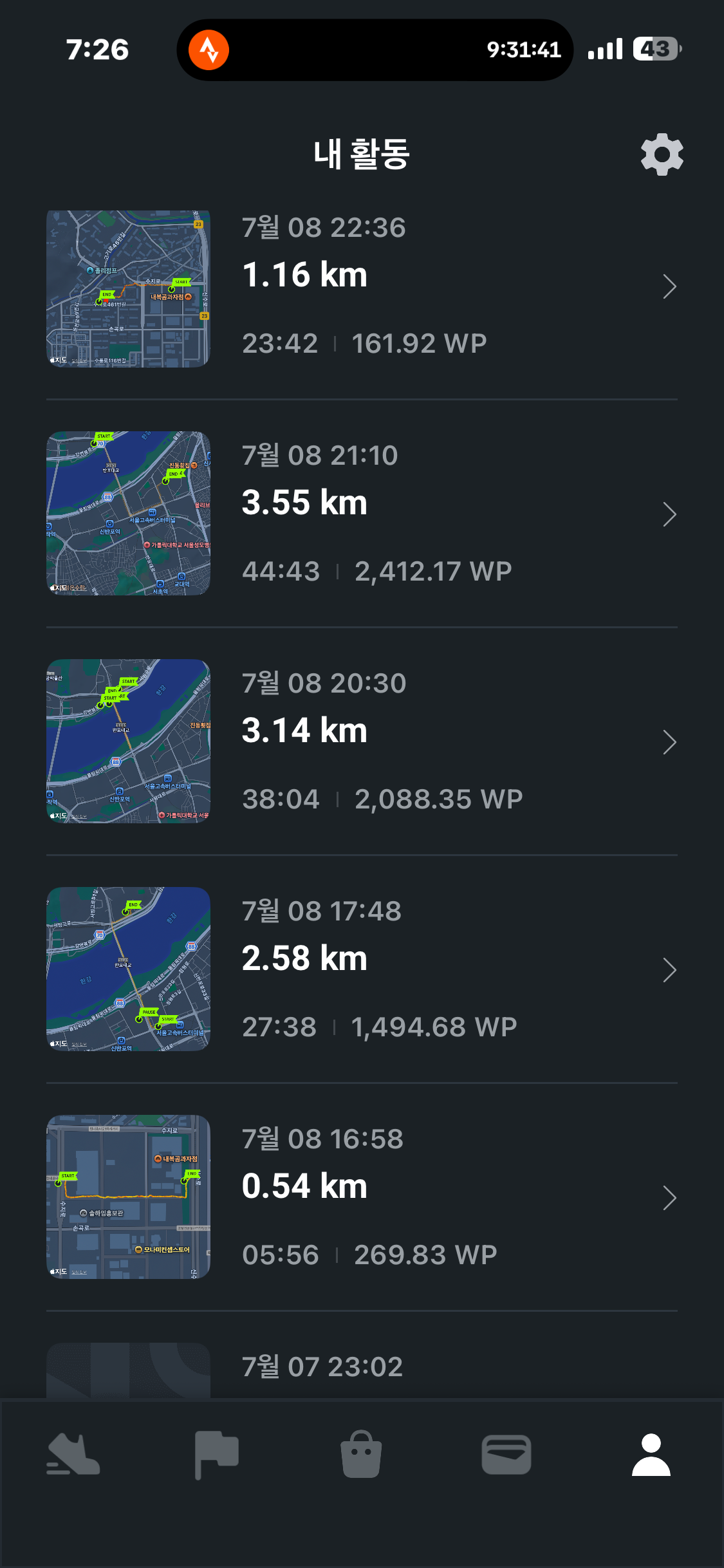Switch to the flag tab
Viewport: 724px width, 1568px height.
coord(217,1455)
